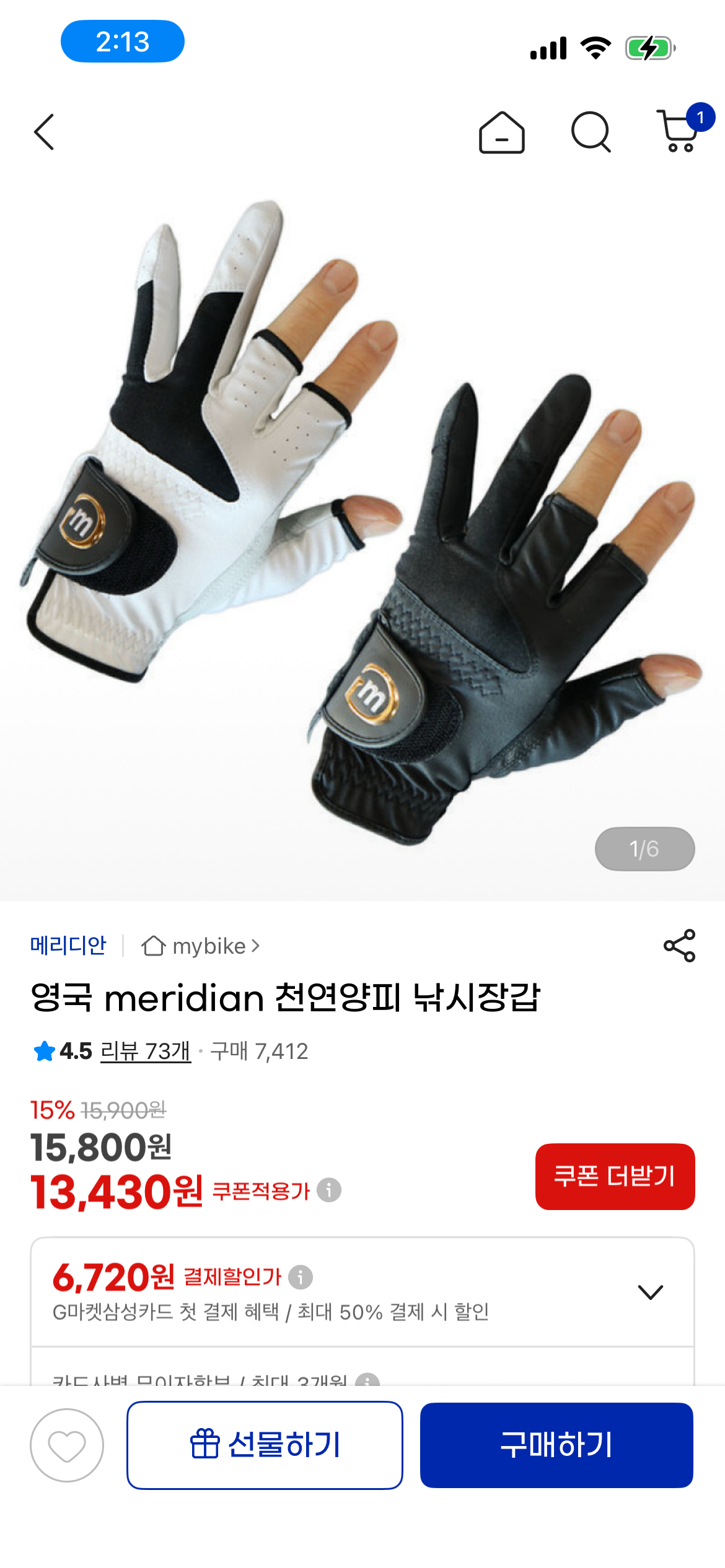Open the 메리디안 brand link
Screen dimensions: 725x1568
coord(68,946)
